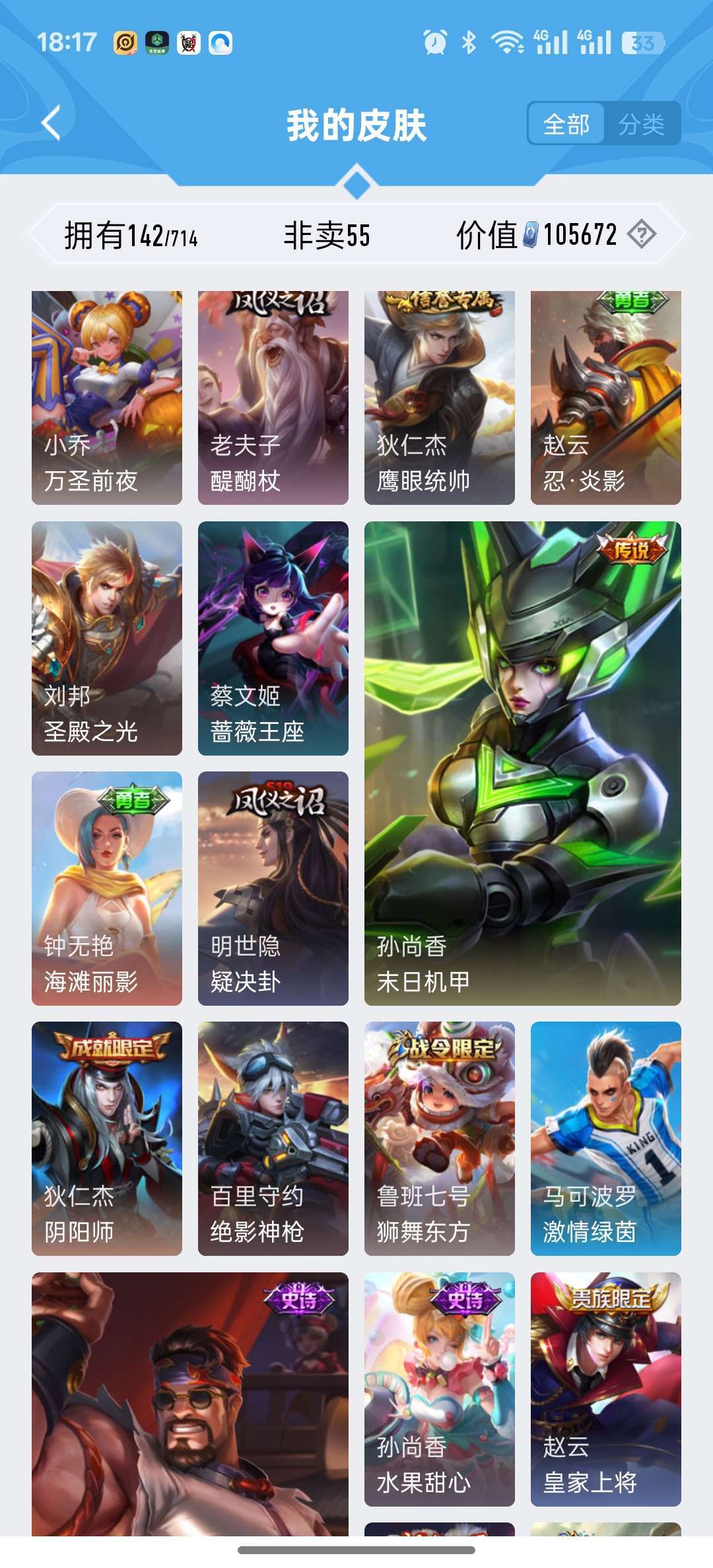The width and height of the screenshot is (713, 1568).
Task: View 马可波罗 激情绿茵 skin
Action: point(606,1138)
